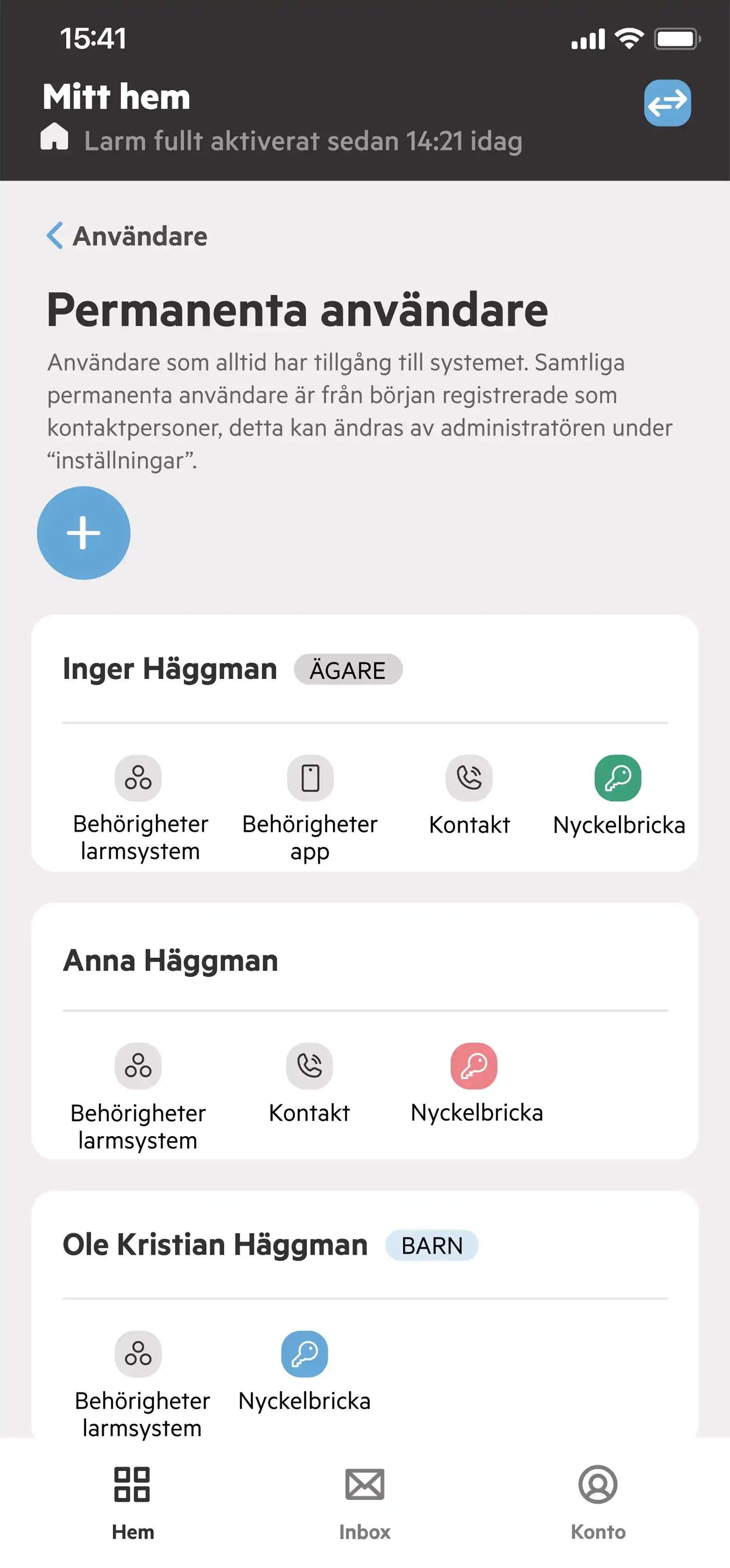Image resolution: width=730 pixels, height=1568 pixels.
Task: Tap the back chevron next to Användare
Action: pyautogui.click(x=55, y=236)
